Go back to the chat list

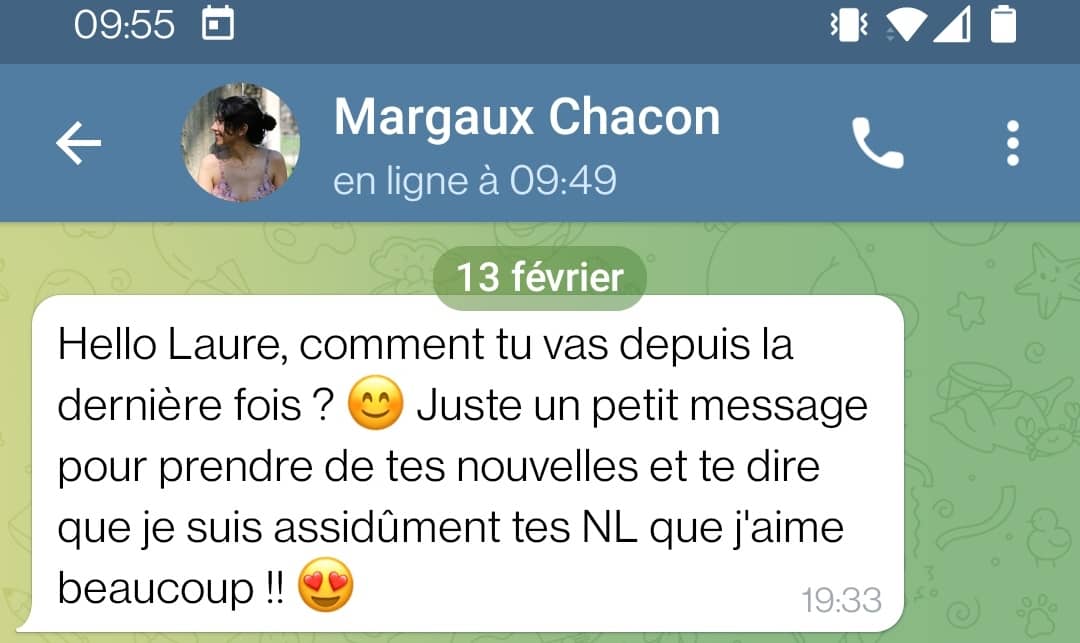click(x=78, y=144)
